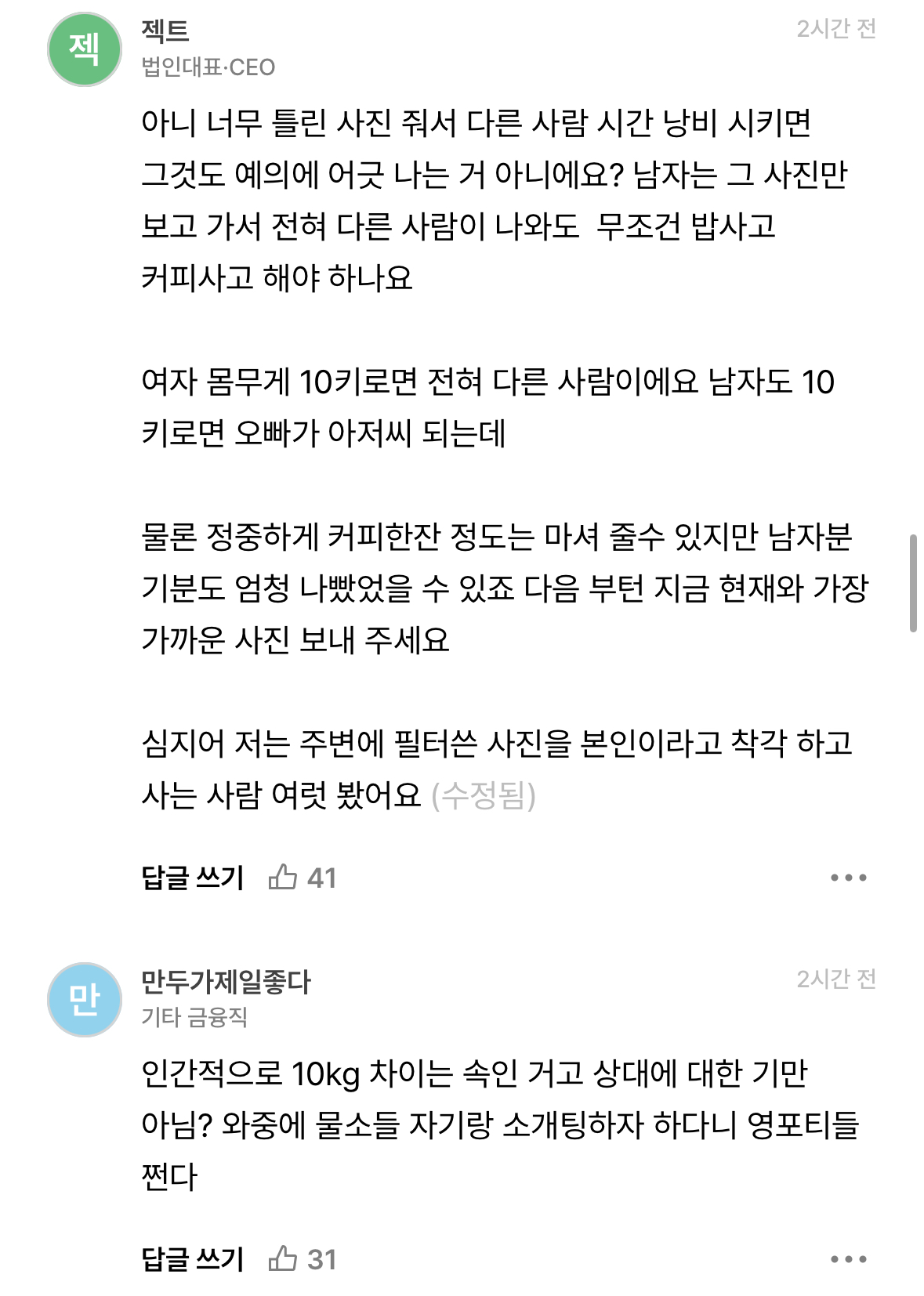Reply to 젝트's comment
The height and width of the screenshot is (1296, 924).
click(x=193, y=878)
